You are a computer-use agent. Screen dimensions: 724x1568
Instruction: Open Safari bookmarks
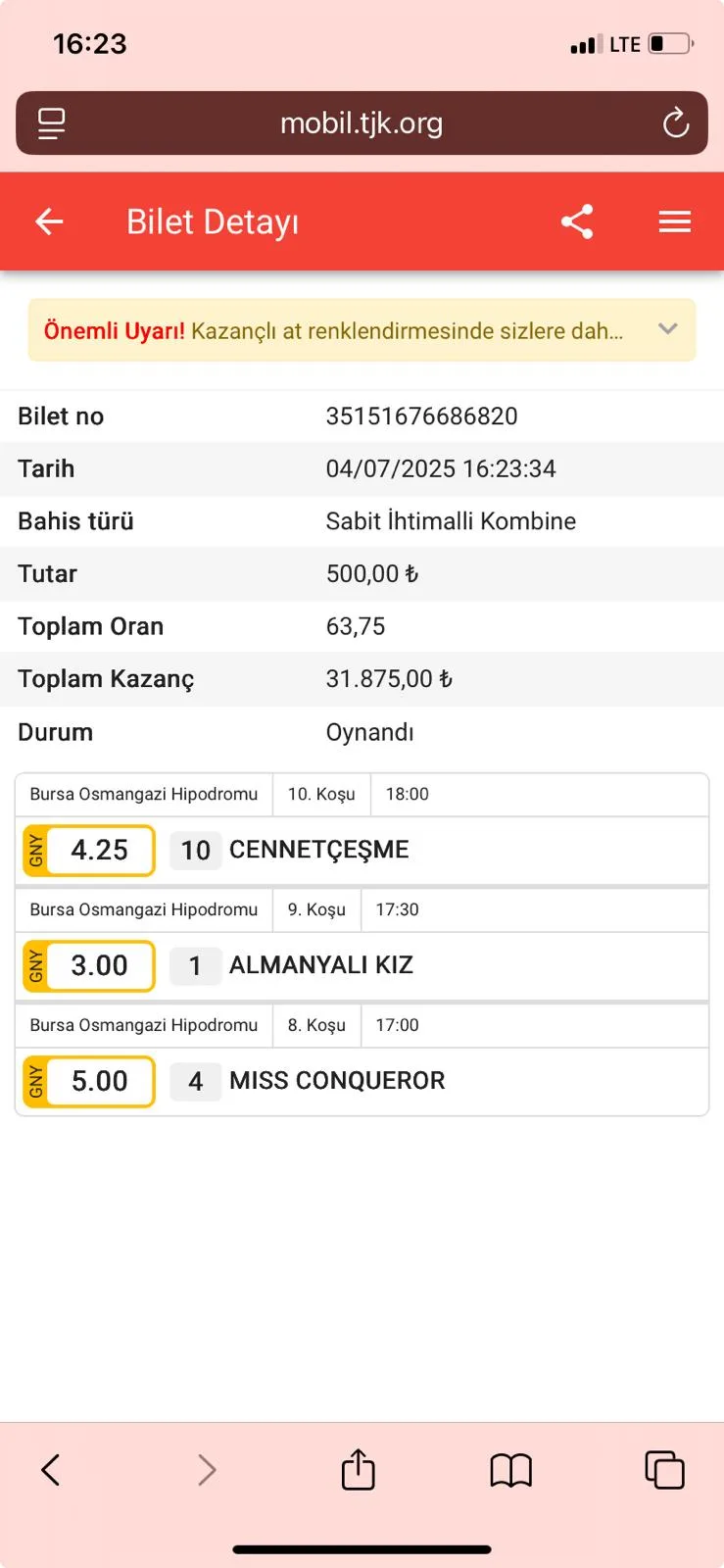click(x=510, y=1469)
